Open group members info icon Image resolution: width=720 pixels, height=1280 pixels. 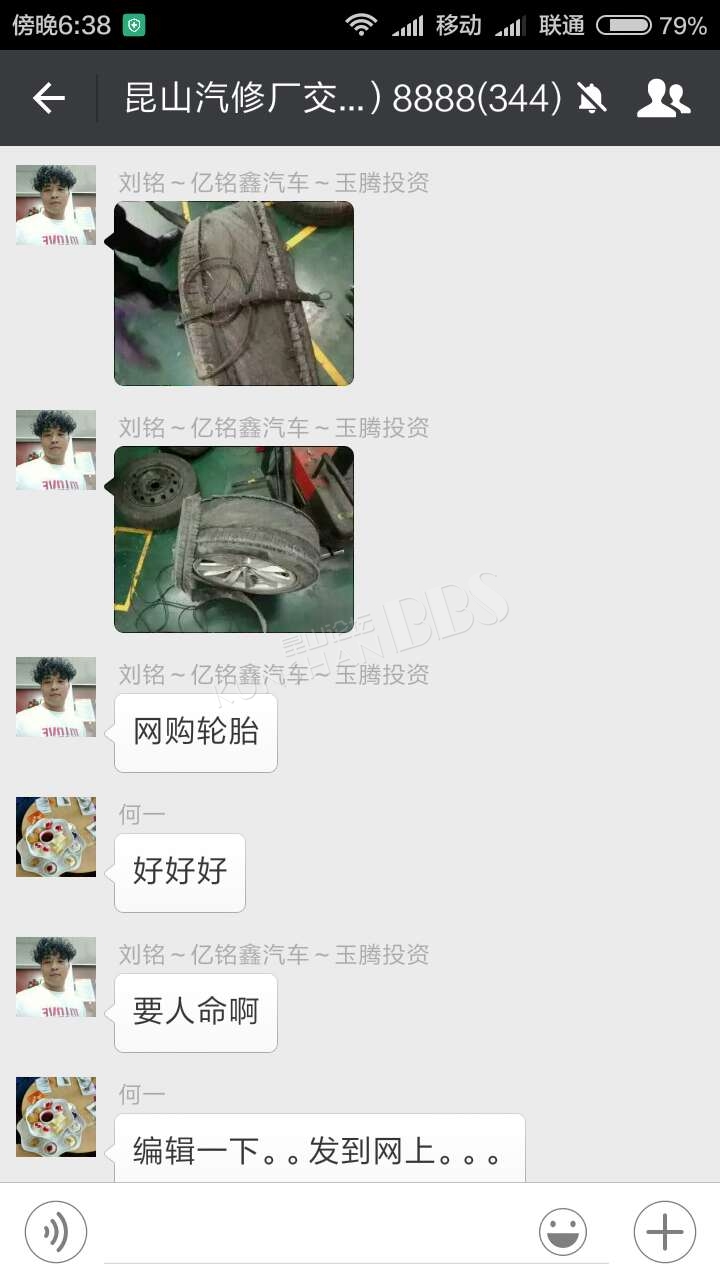coord(664,98)
